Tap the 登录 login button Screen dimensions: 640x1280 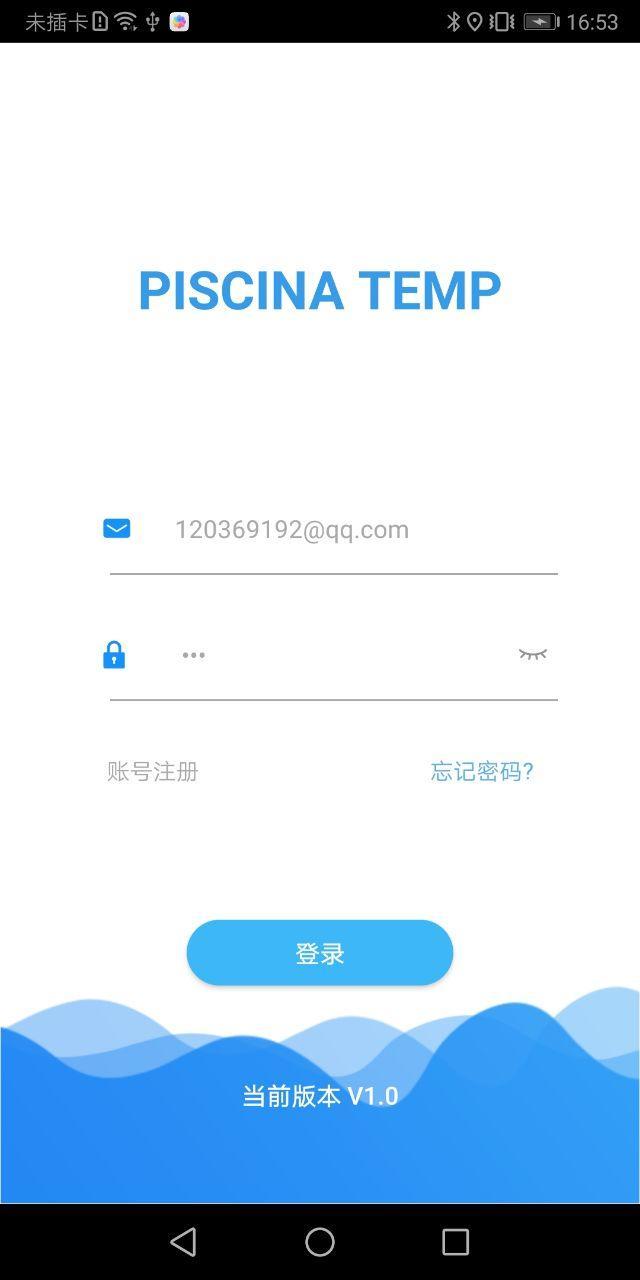pyautogui.click(x=320, y=953)
